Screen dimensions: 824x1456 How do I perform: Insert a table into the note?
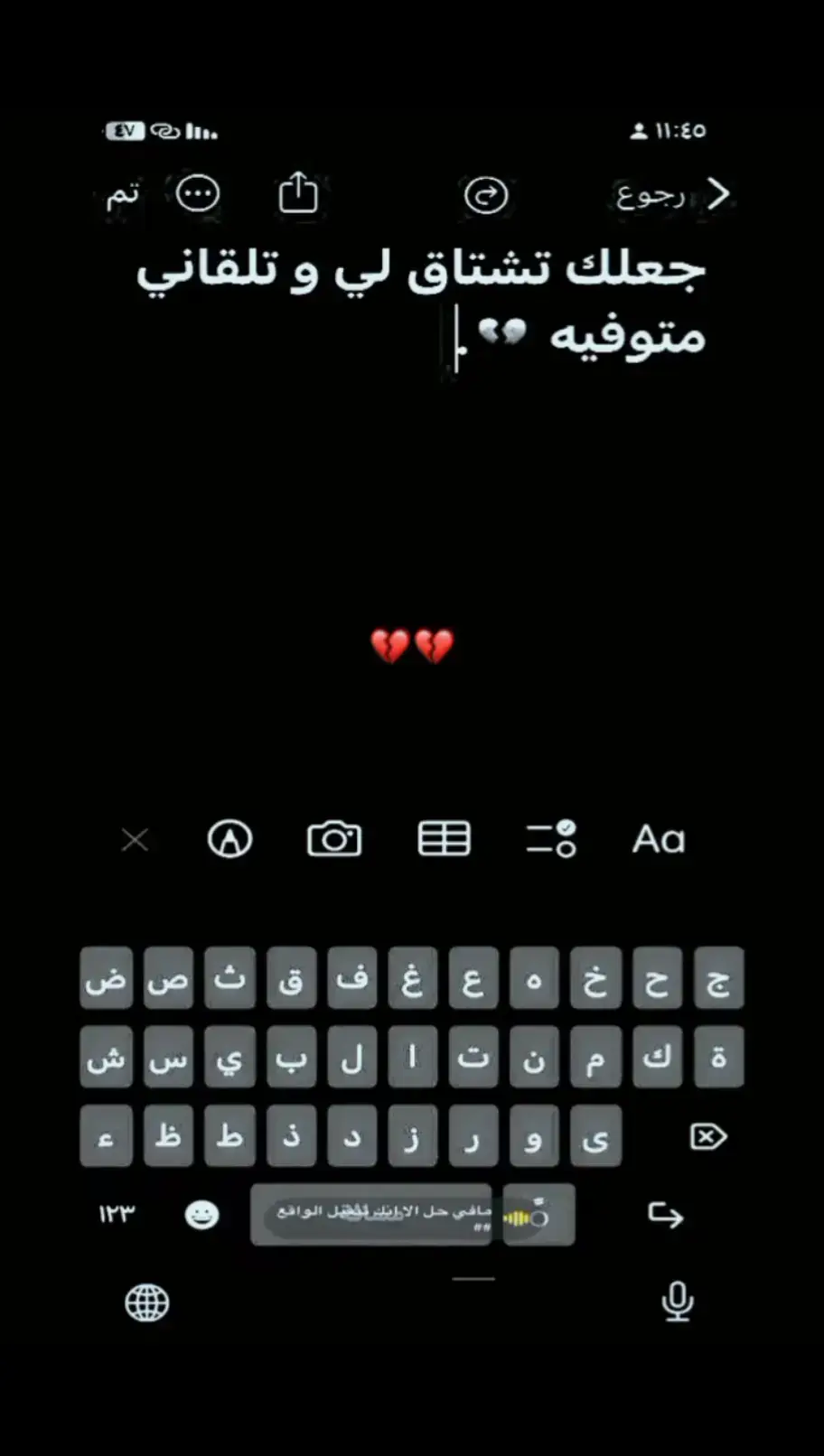pyautogui.click(x=444, y=839)
